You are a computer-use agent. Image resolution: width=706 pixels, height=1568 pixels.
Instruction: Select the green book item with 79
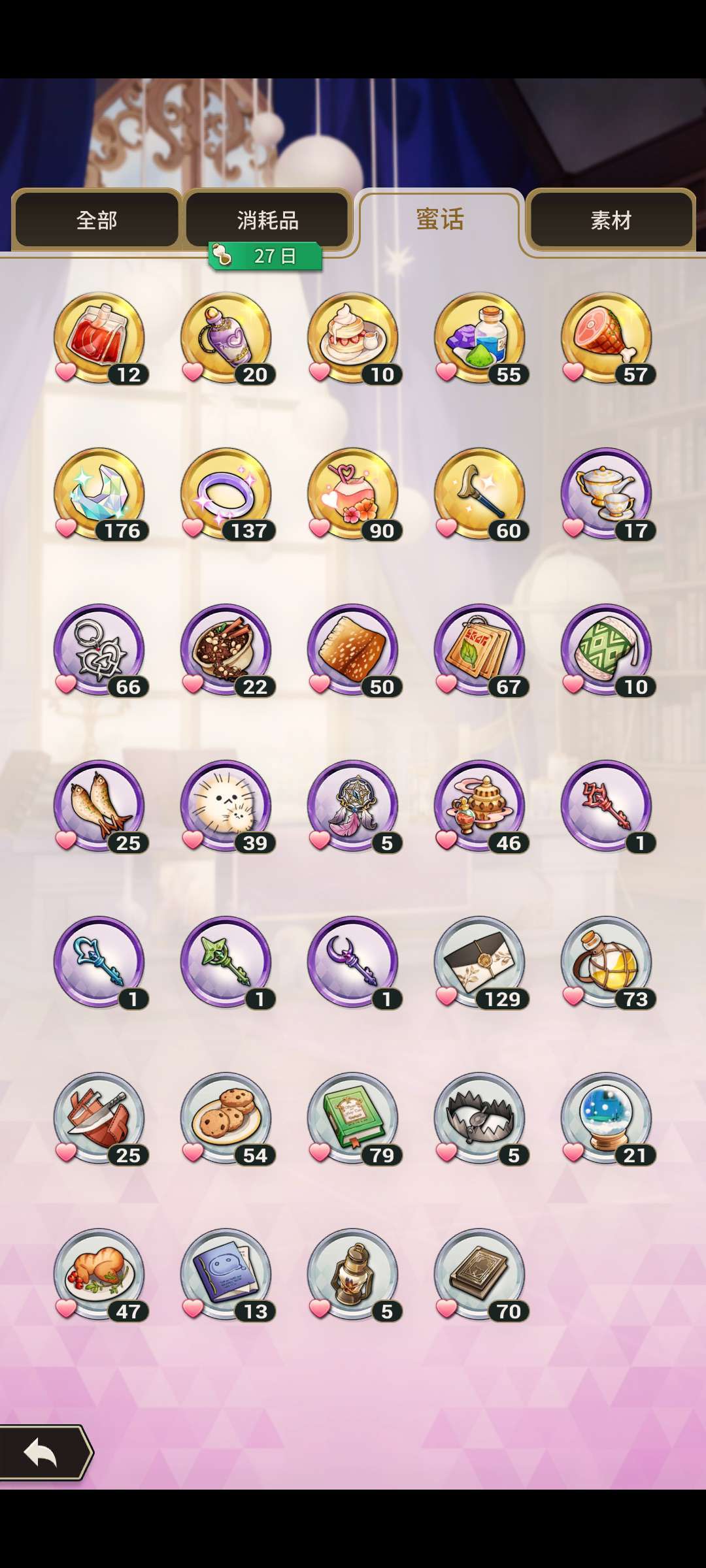point(353,1119)
